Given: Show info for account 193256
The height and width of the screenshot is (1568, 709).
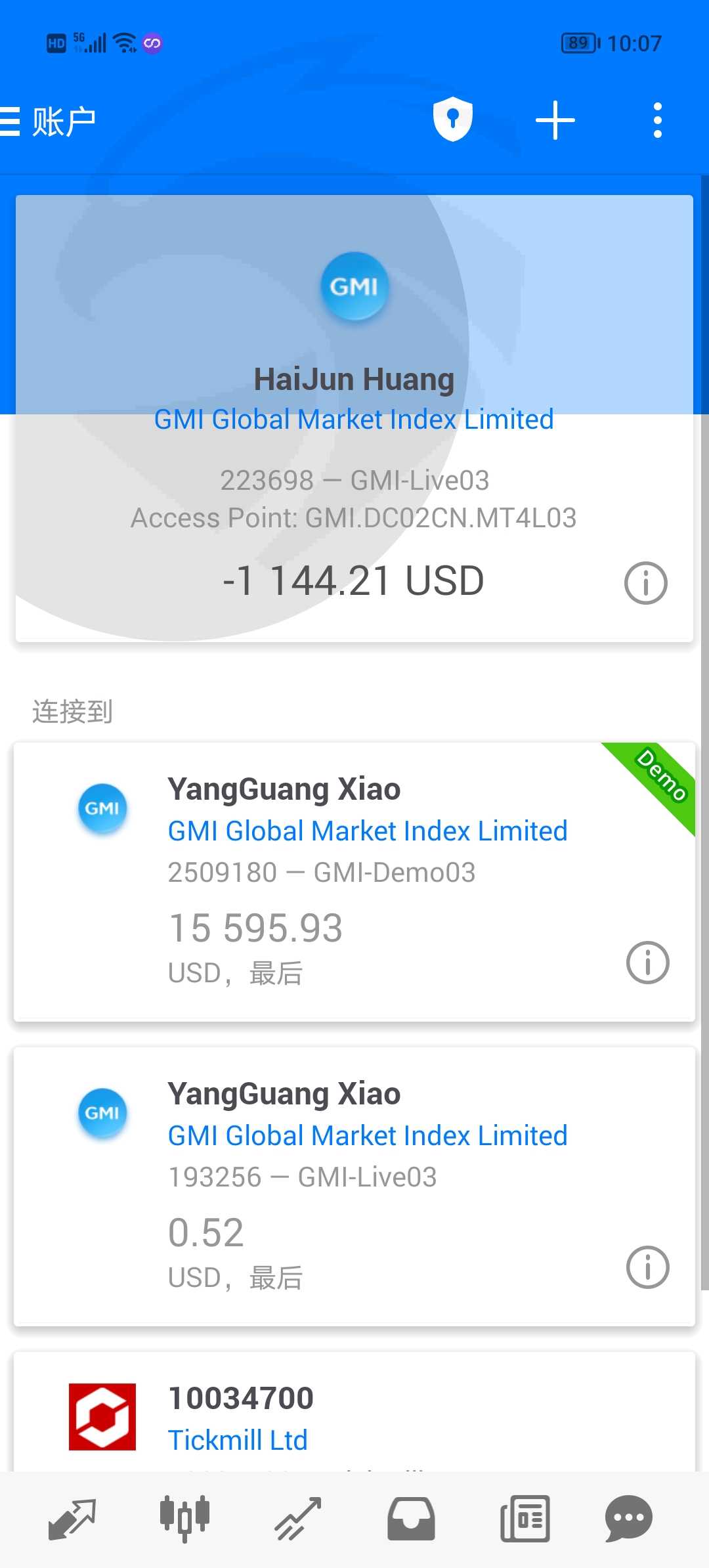Looking at the screenshot, I should [x=647, y=1267].
